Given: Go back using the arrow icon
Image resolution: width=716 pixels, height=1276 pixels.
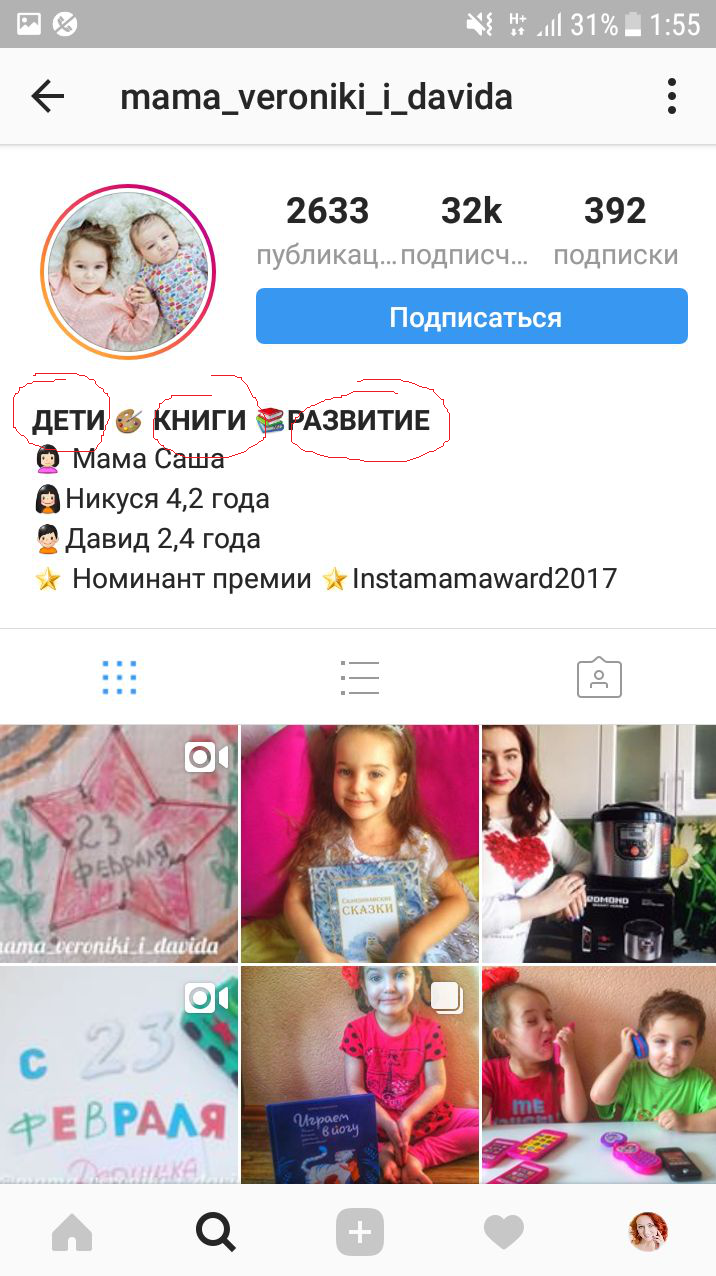Looking at the screenshot, I should coord(47,97).
